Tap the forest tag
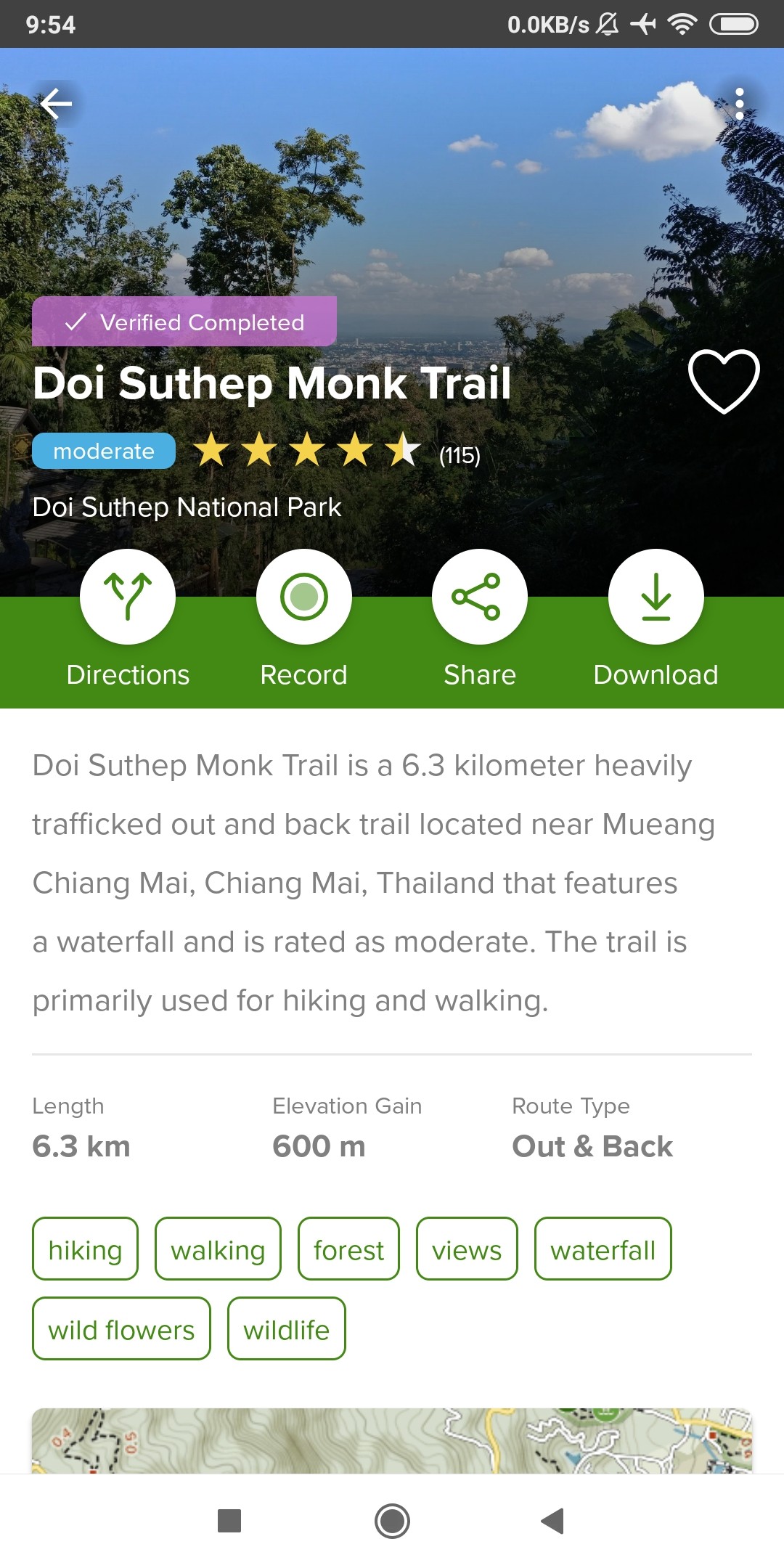This screenshot has width=784, height=1568. [x=348, y=1249]
